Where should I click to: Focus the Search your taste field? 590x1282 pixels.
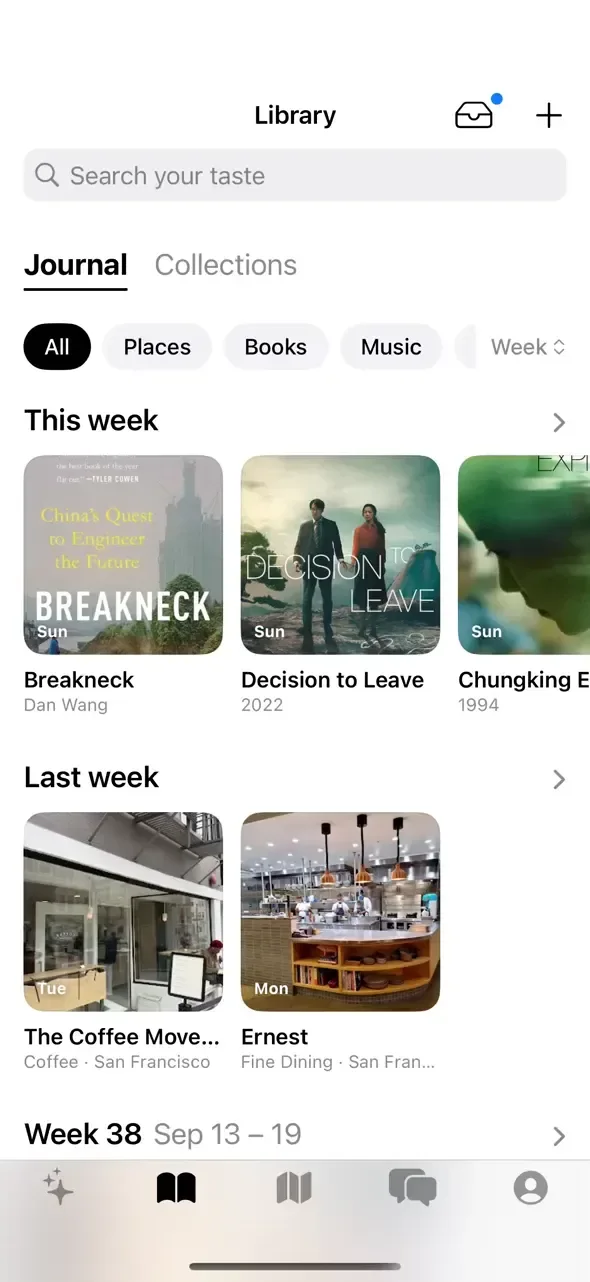point(295,176)
